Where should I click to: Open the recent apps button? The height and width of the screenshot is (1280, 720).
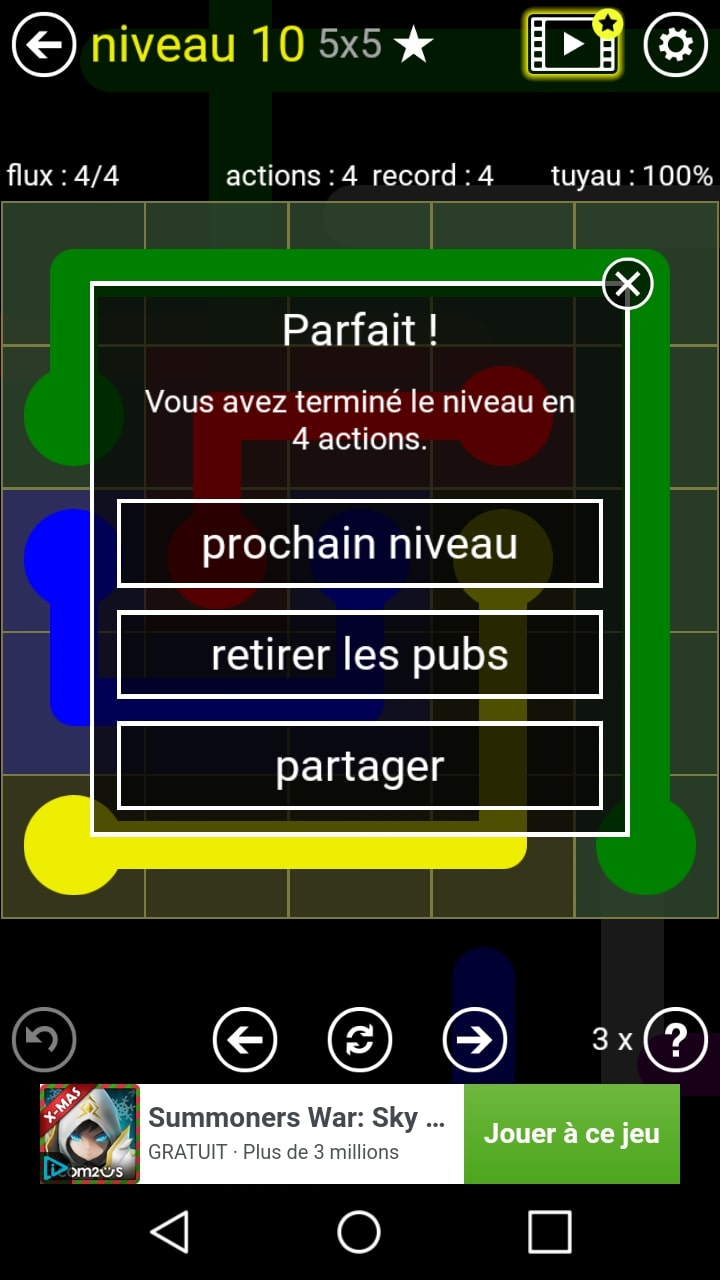549,1231
